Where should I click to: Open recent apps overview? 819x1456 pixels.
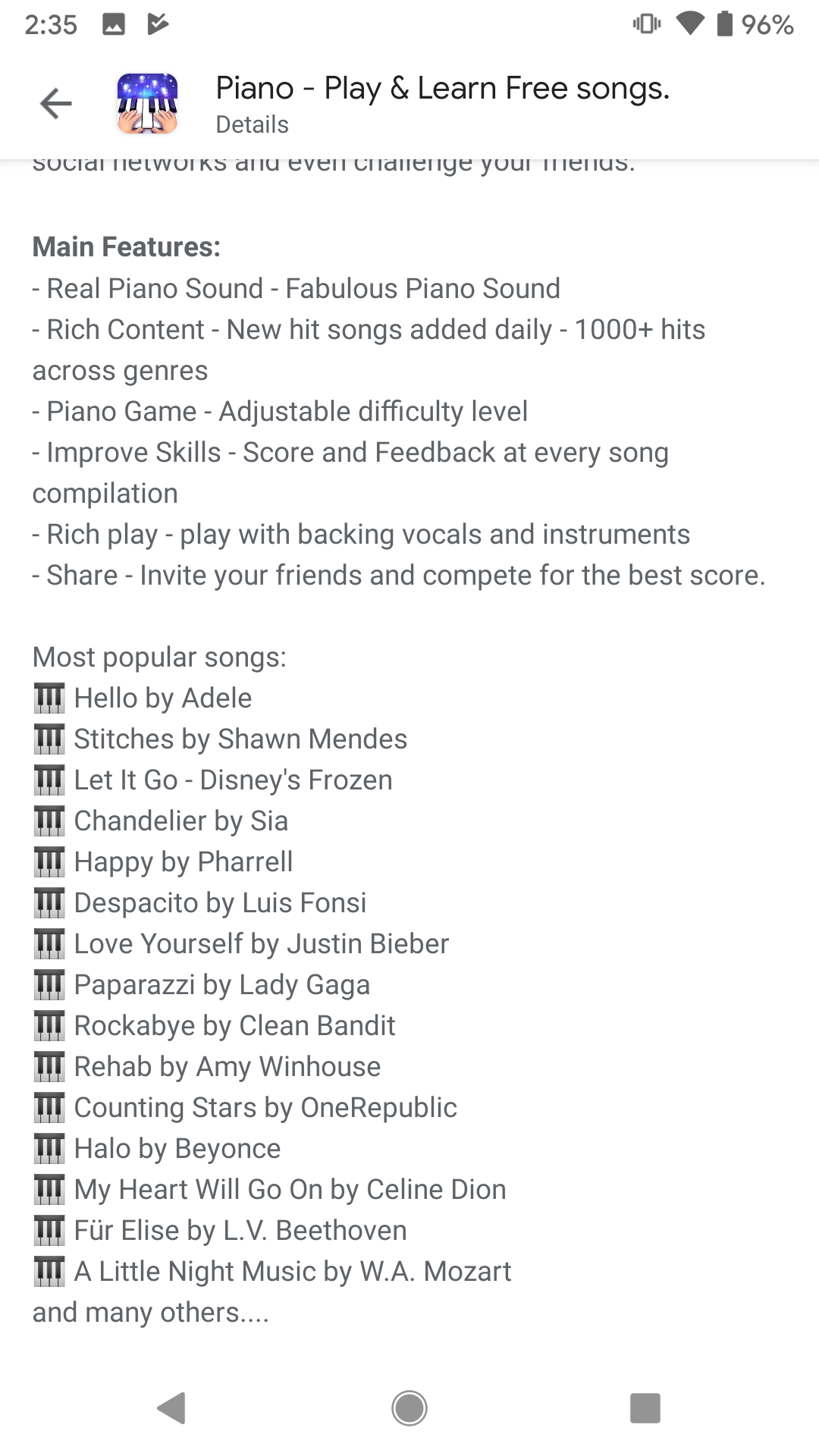[x=645, y=1407]
